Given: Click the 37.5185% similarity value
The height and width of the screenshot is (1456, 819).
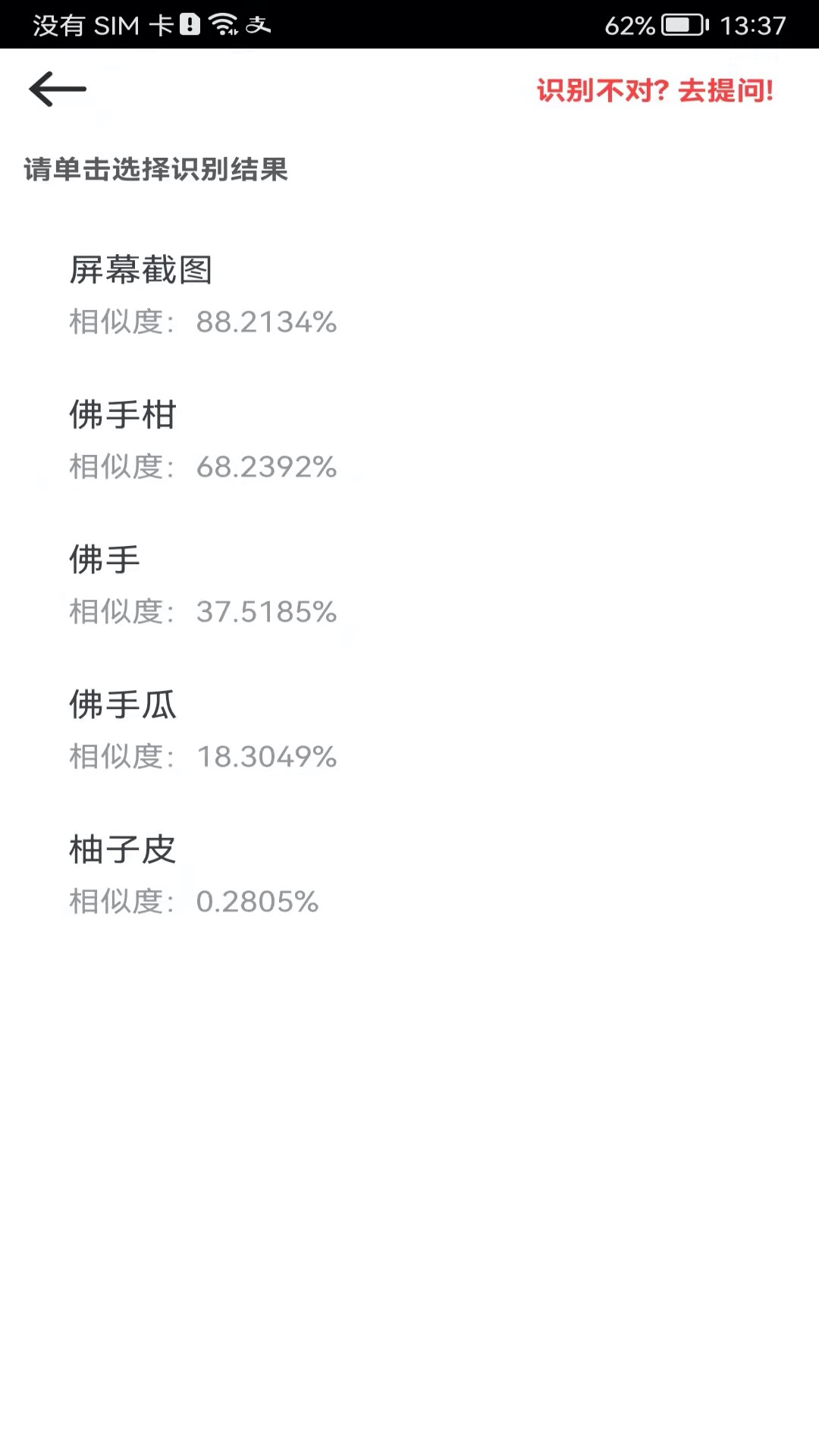Looking at the screenshot, I should pos(202,613).
